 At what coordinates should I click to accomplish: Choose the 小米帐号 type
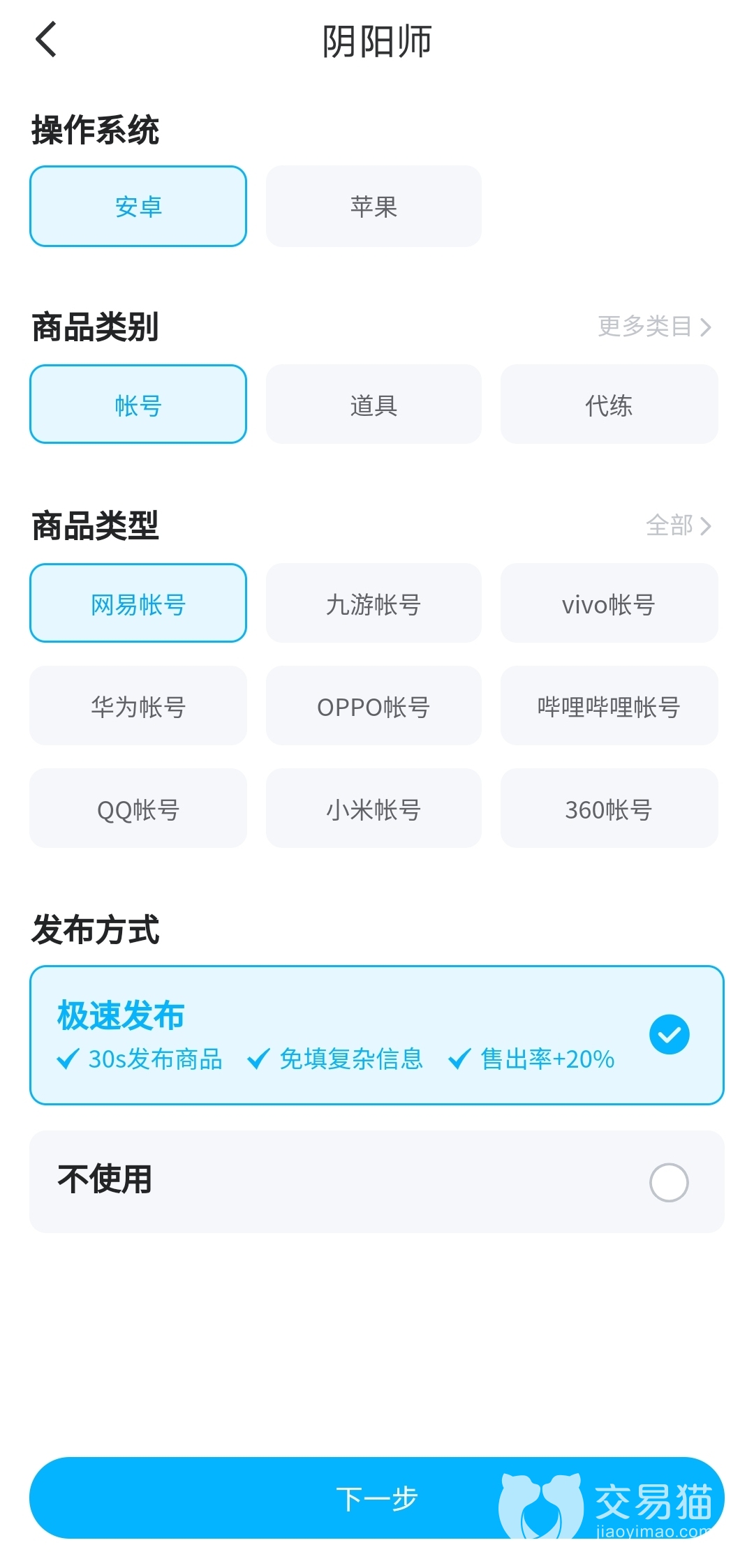pos(374,809)
